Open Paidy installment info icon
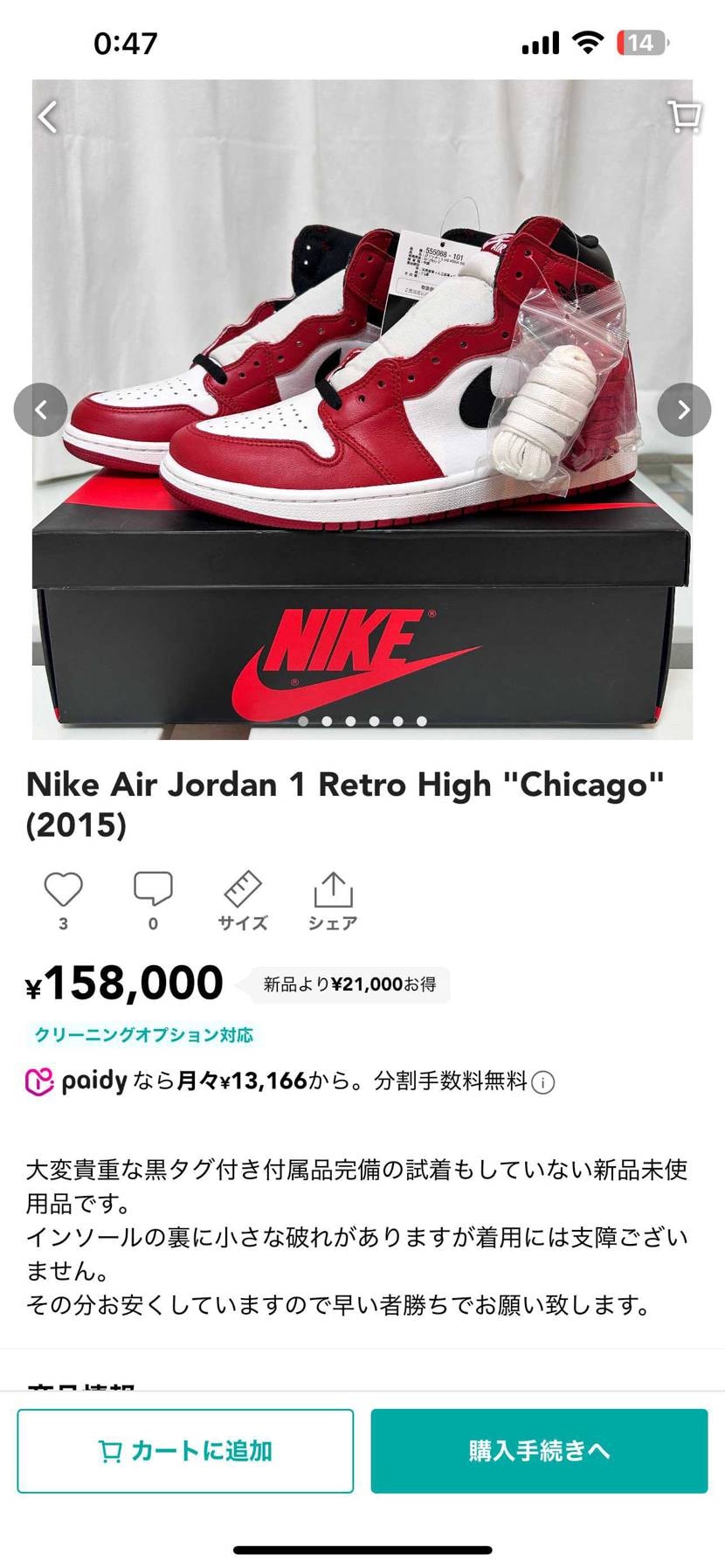This screenshot has width=725, height=1568. point(543,1083)
